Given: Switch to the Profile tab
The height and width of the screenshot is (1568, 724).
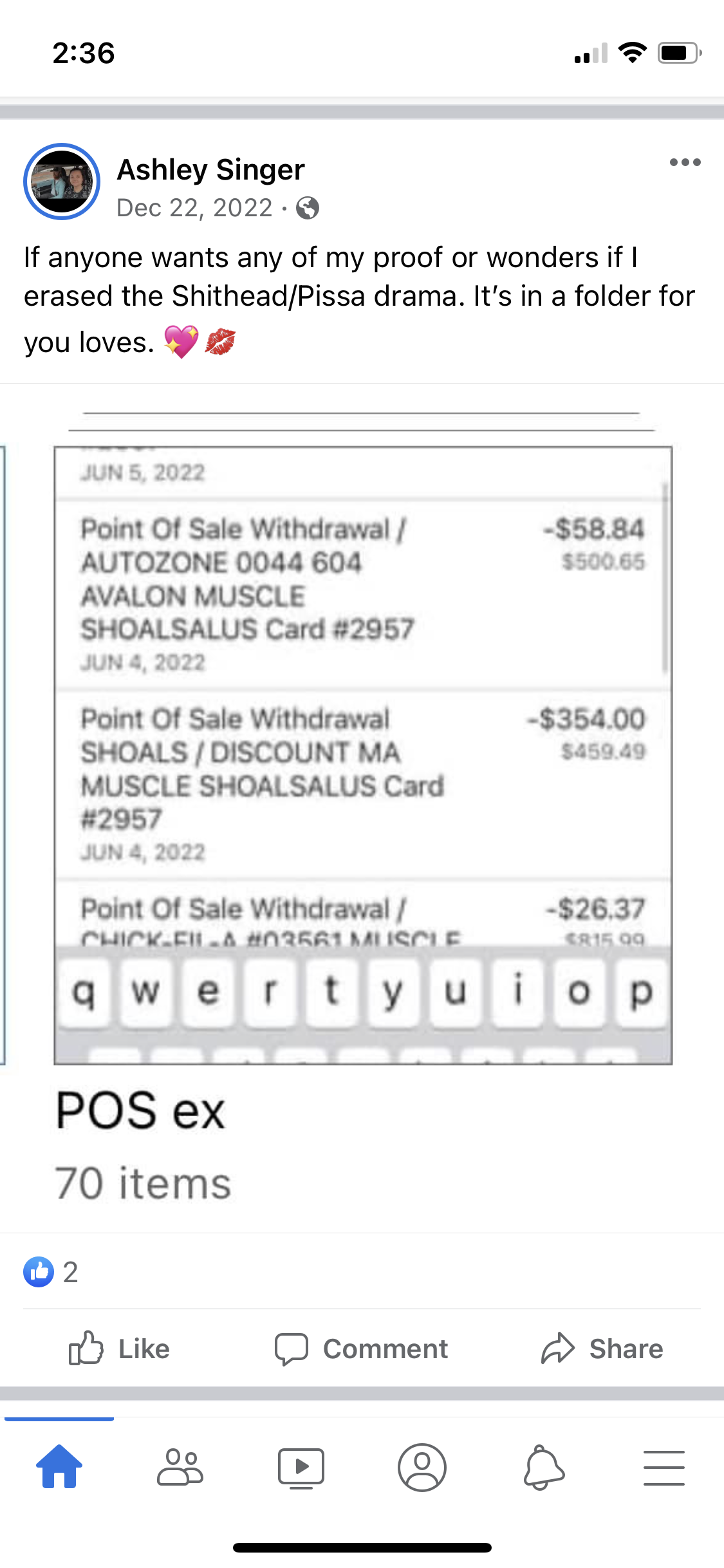Looking at the screenshot, I should 422,1467.
